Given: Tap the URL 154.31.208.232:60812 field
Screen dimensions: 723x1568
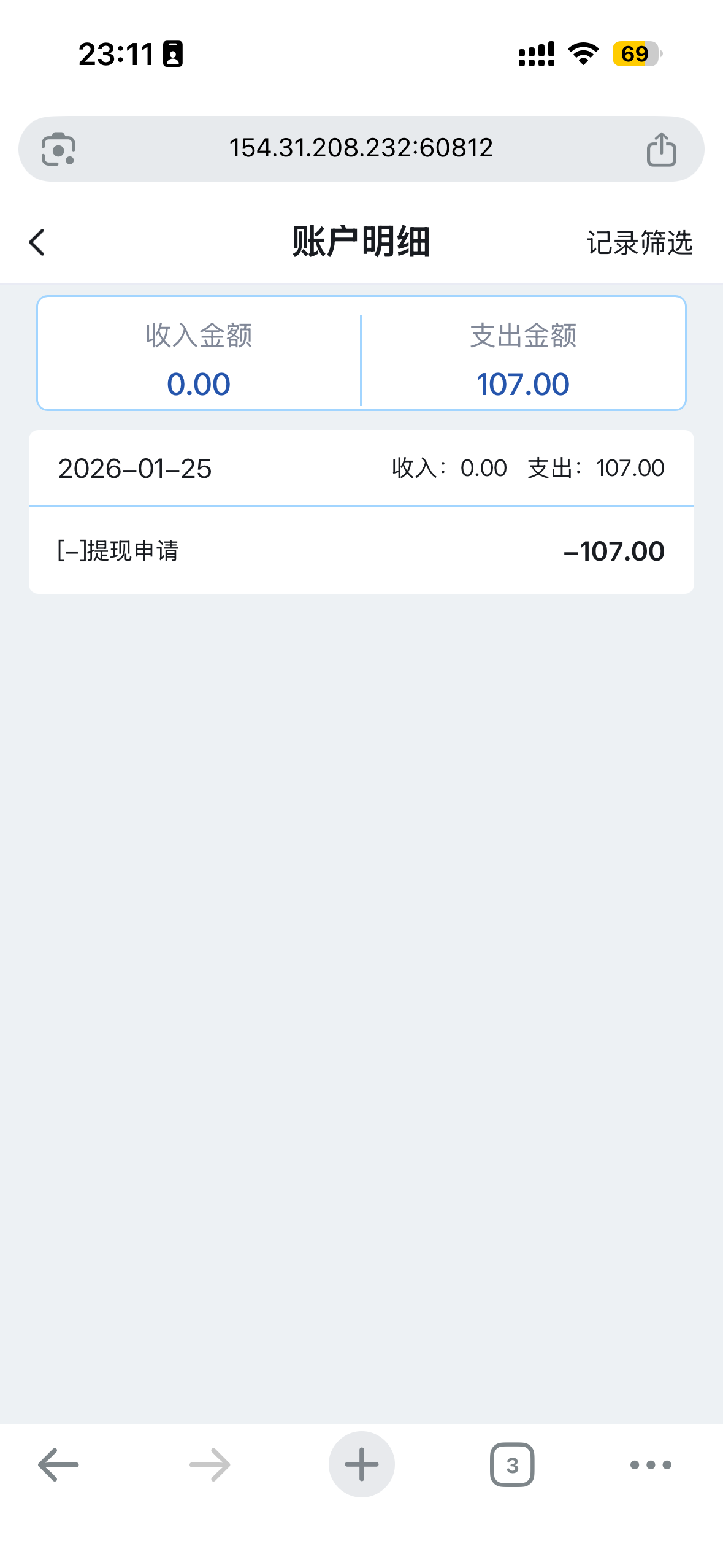Looking at the screenshot, I should click(x=361, y=148).
